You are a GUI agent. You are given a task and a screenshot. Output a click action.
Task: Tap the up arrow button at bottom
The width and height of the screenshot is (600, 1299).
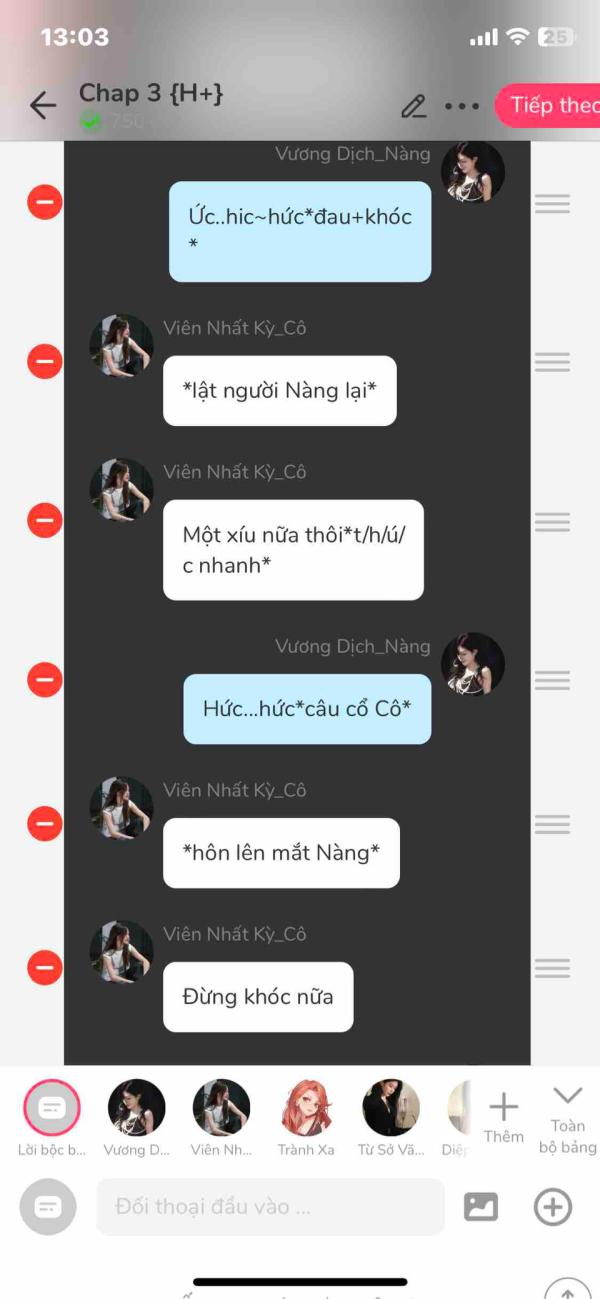pyautogui.click(x=568, y=1288)
